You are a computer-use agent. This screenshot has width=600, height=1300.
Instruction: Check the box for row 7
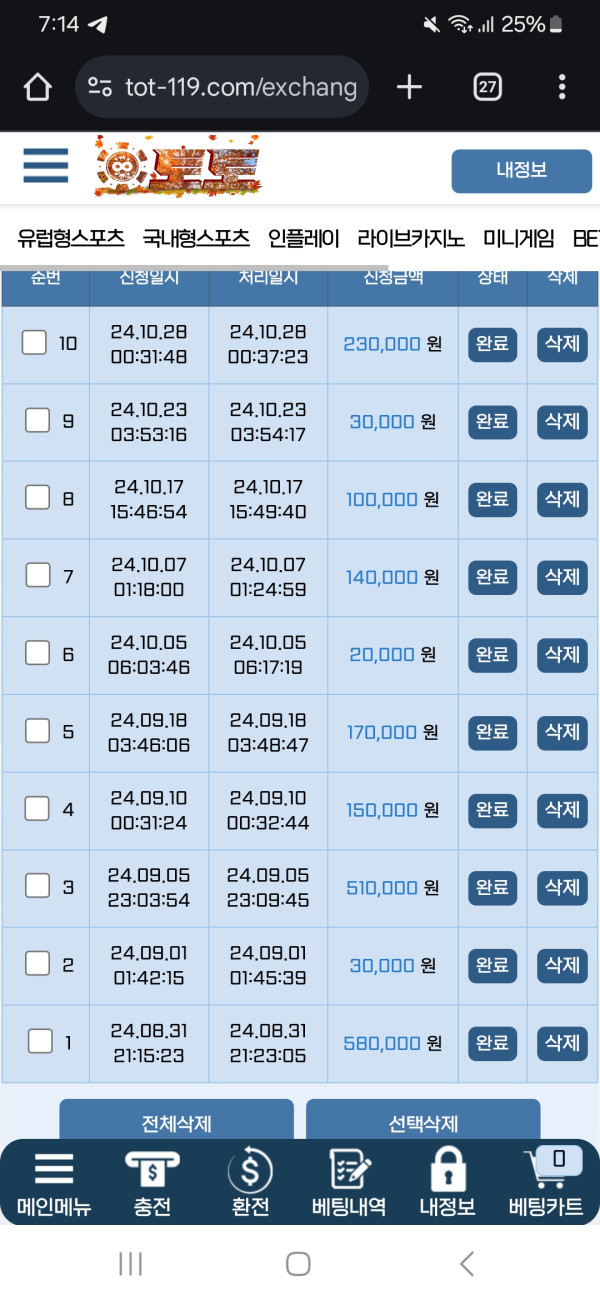pyautogui.click(x=37, y=575)
